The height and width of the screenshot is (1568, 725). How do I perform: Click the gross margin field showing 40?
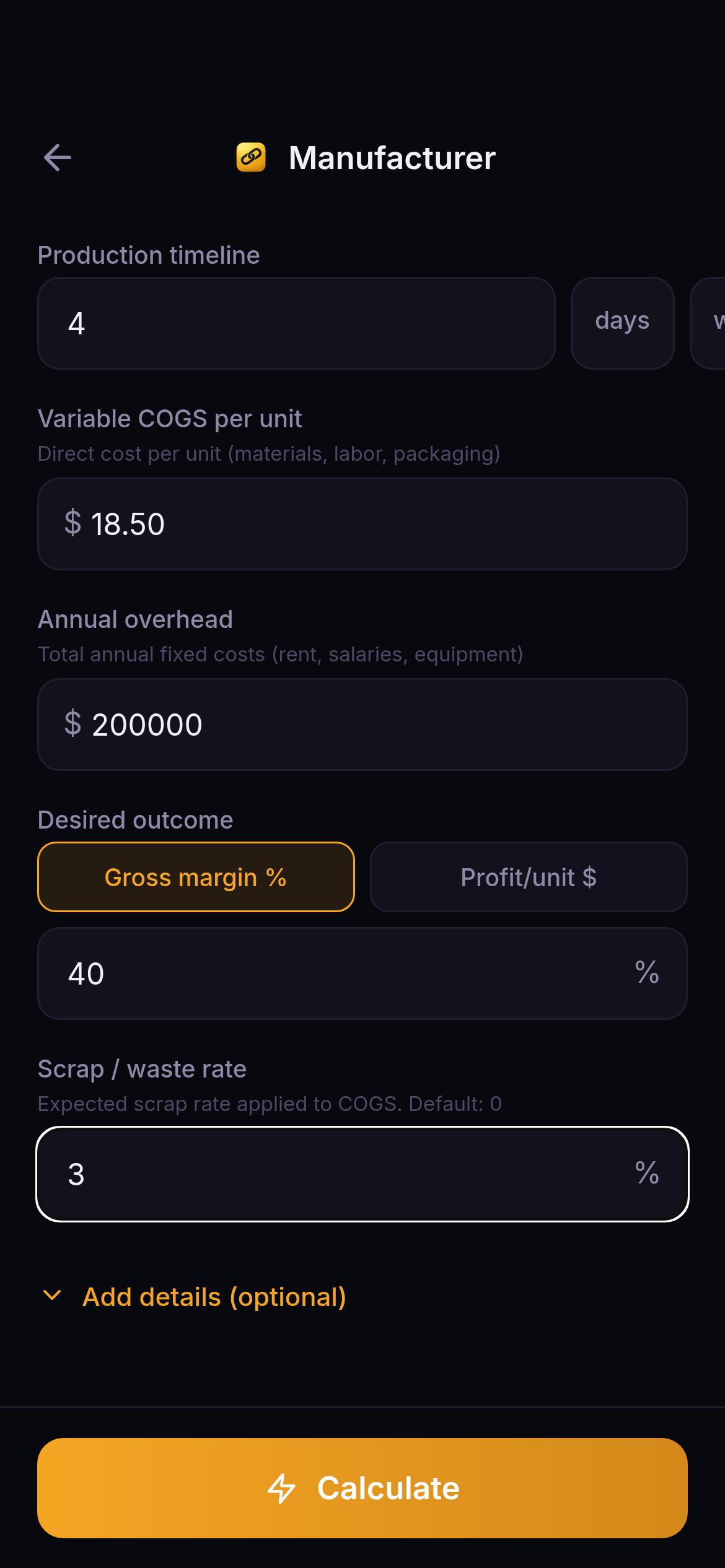pyautogui.click(x=362, y=972)
